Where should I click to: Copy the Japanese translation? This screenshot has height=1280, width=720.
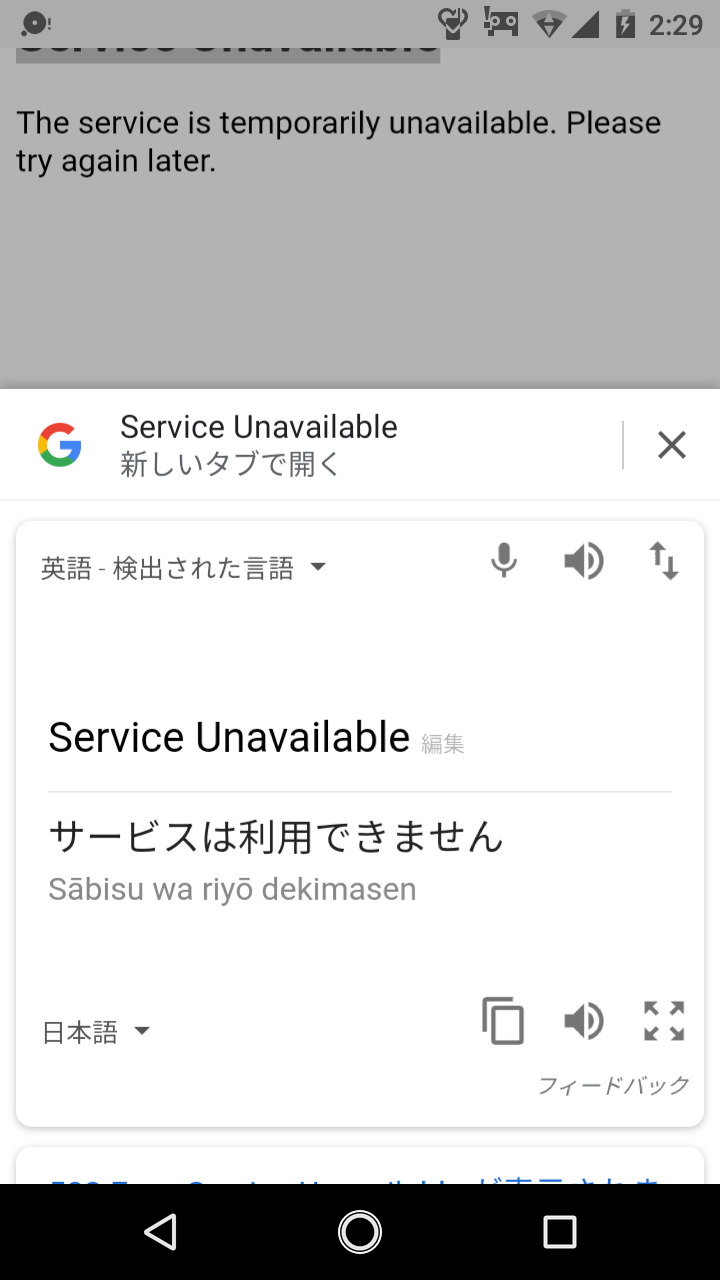pos(503,1021)
